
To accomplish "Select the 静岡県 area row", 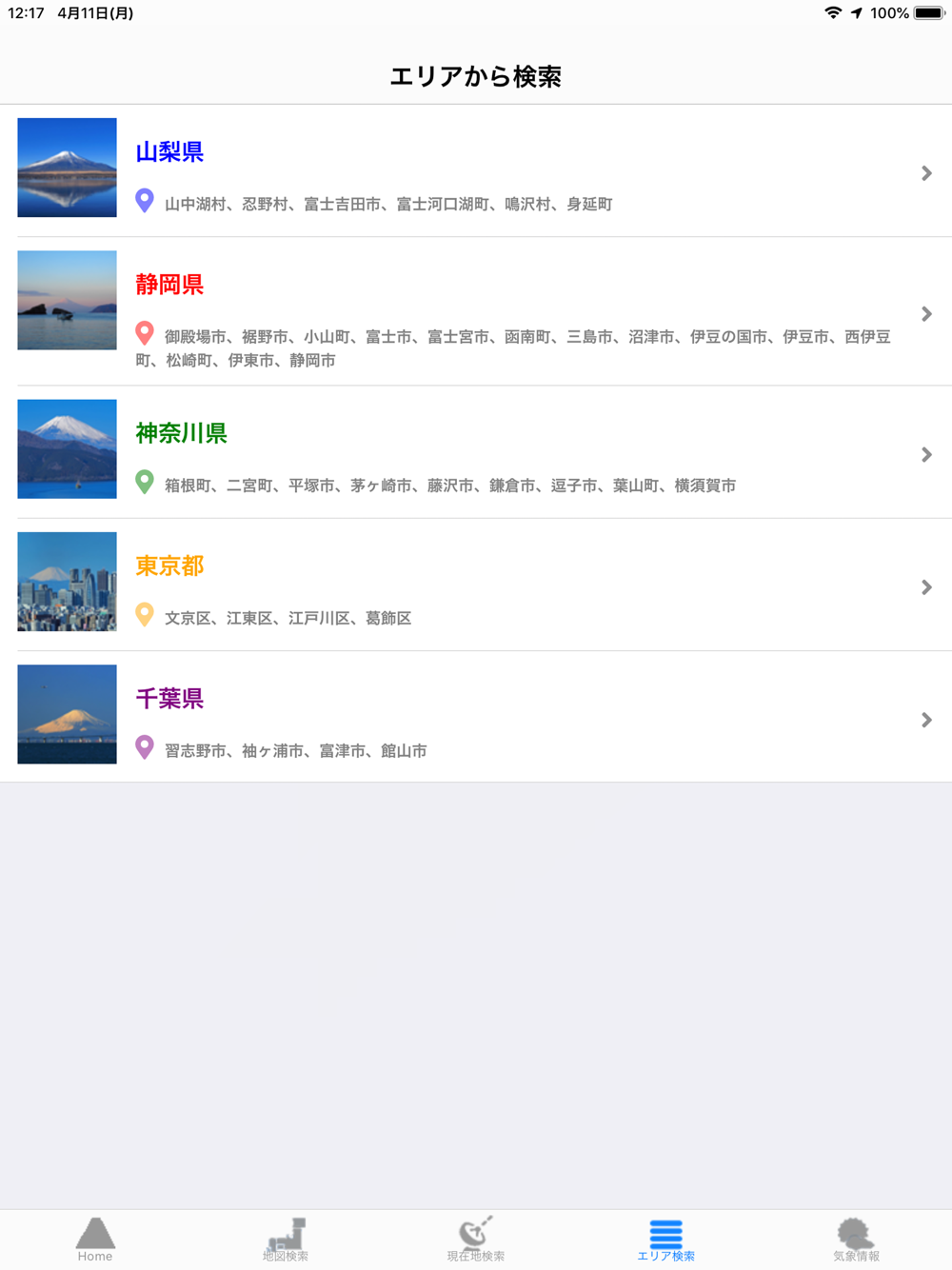I will tap(476, 311).
